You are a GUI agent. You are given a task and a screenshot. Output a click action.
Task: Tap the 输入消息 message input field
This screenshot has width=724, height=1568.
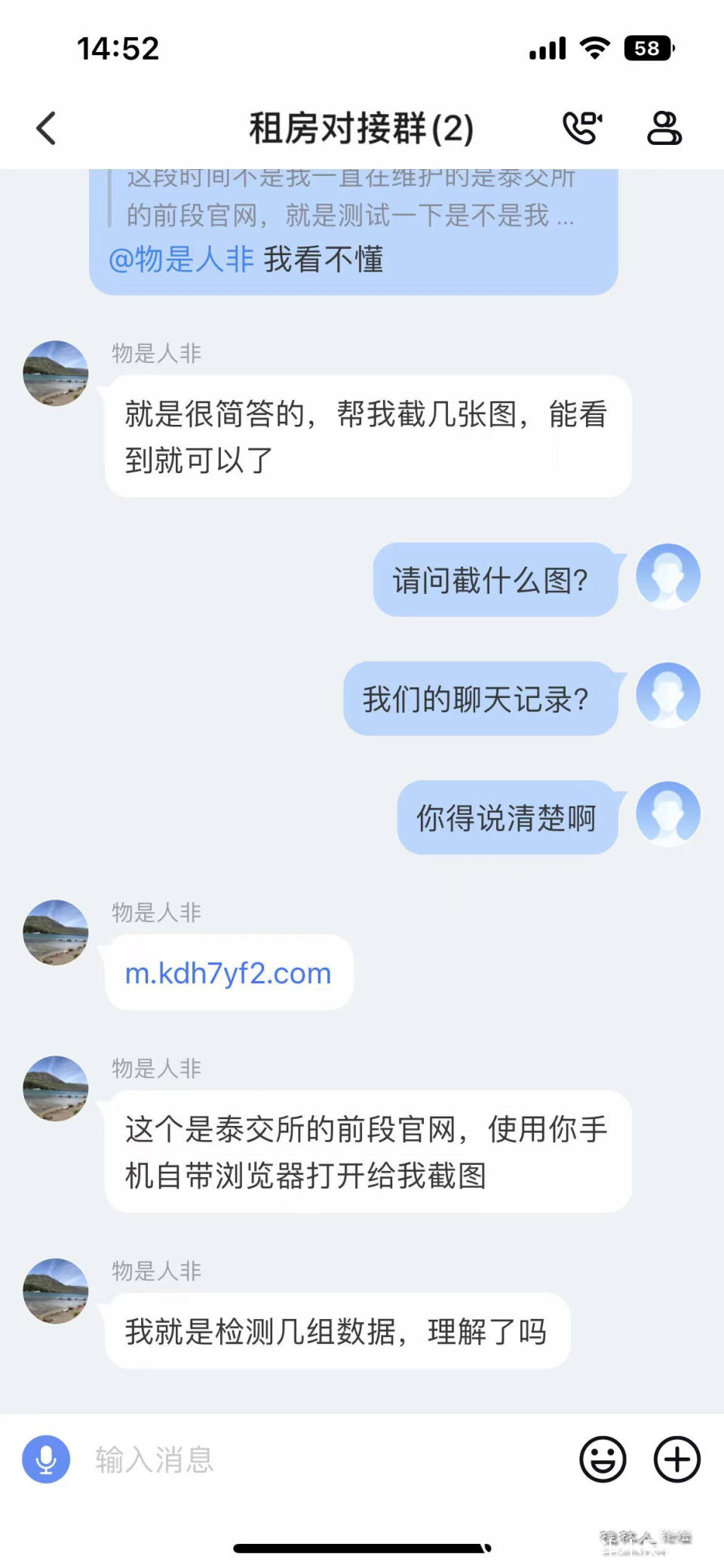coord(226,1459)
